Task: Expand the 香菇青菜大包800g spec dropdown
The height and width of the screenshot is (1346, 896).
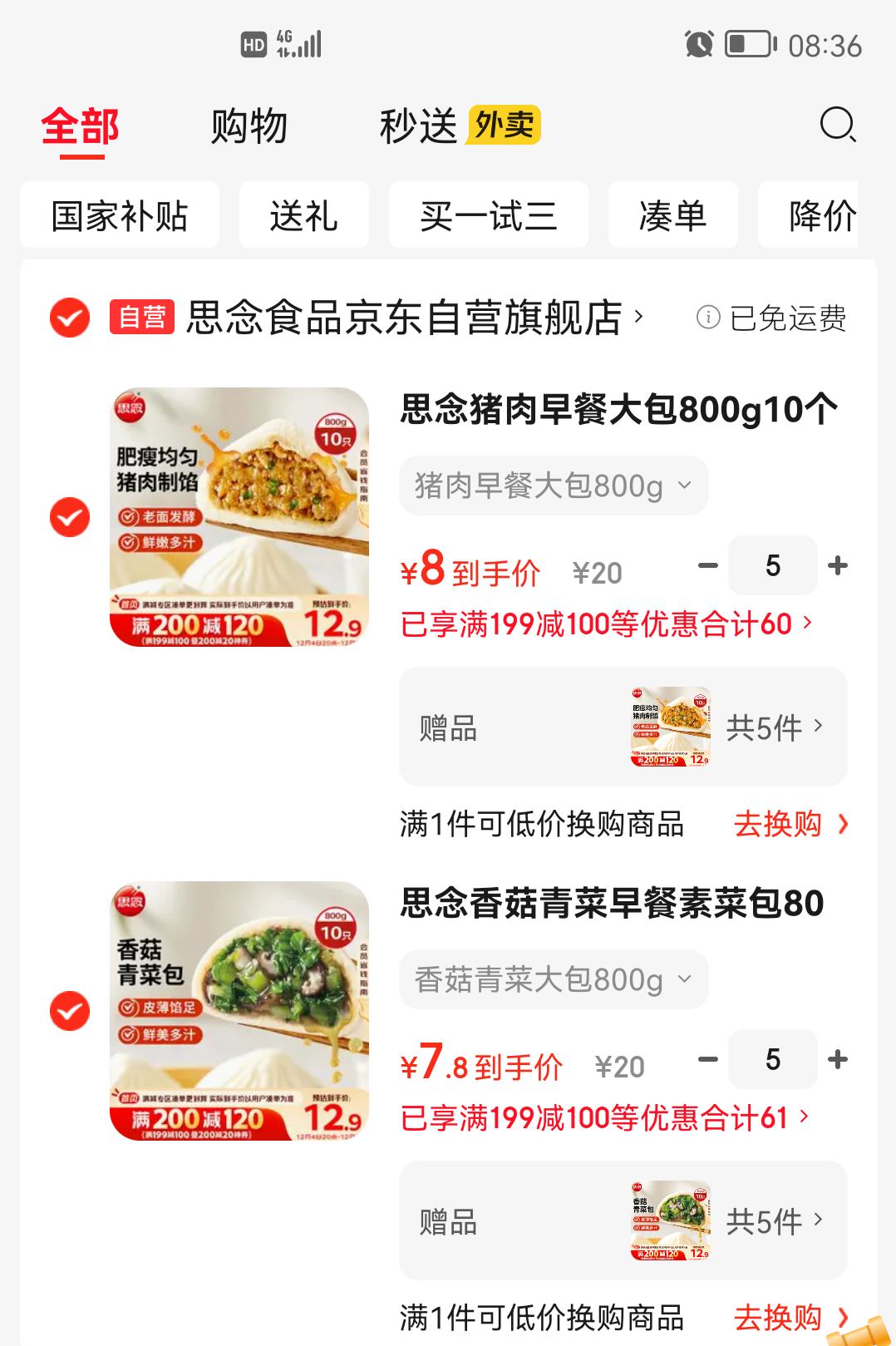Action: [x=554, y=979]
